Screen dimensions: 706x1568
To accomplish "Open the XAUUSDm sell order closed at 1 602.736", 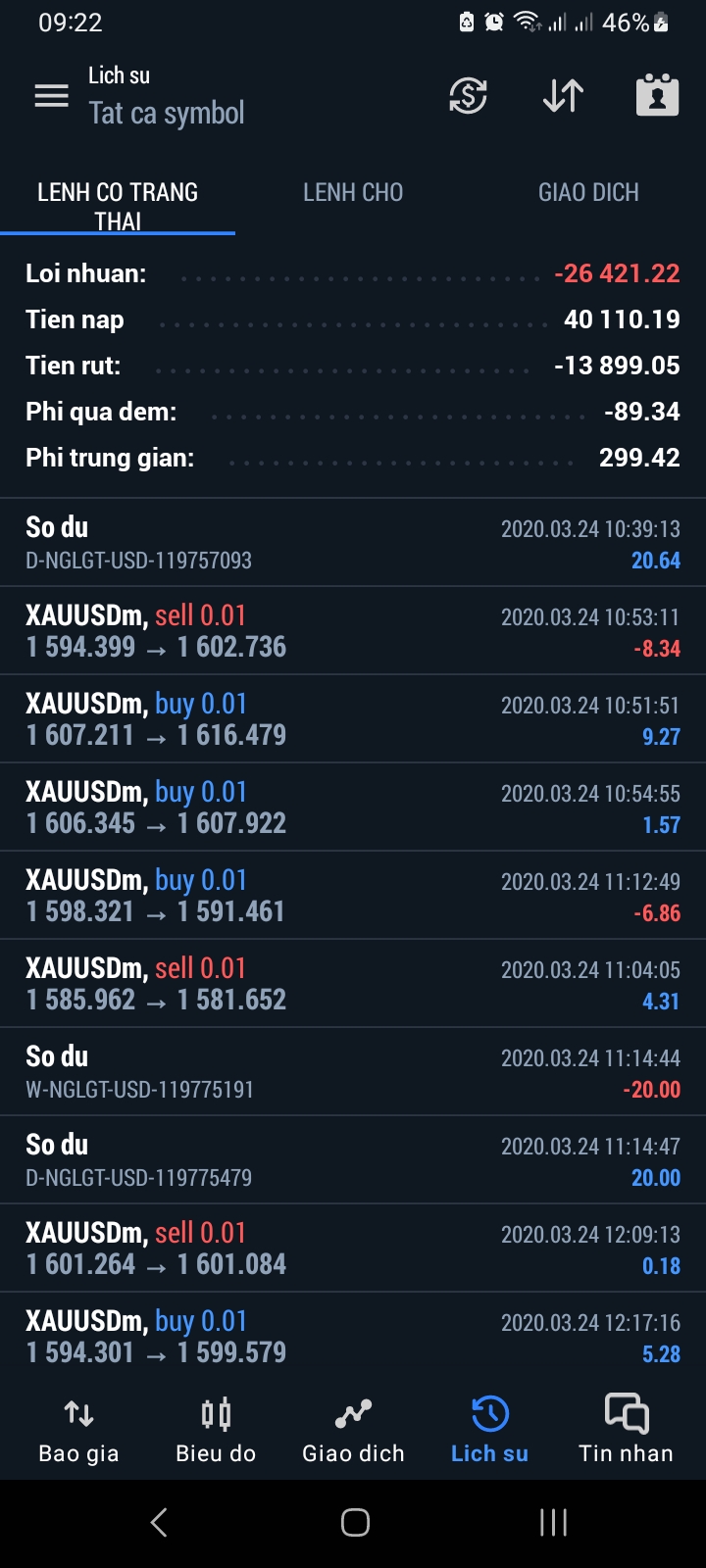I will (x=353, y=631).
